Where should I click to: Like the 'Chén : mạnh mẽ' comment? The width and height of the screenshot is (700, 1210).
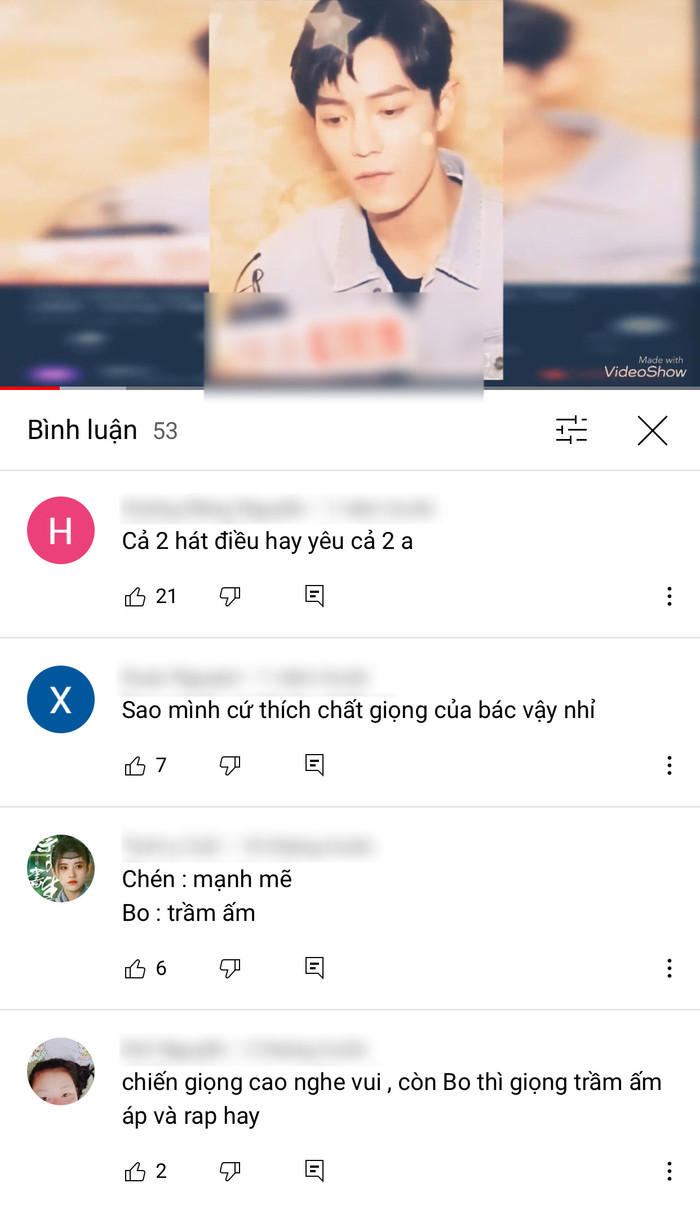click(135, 968)
